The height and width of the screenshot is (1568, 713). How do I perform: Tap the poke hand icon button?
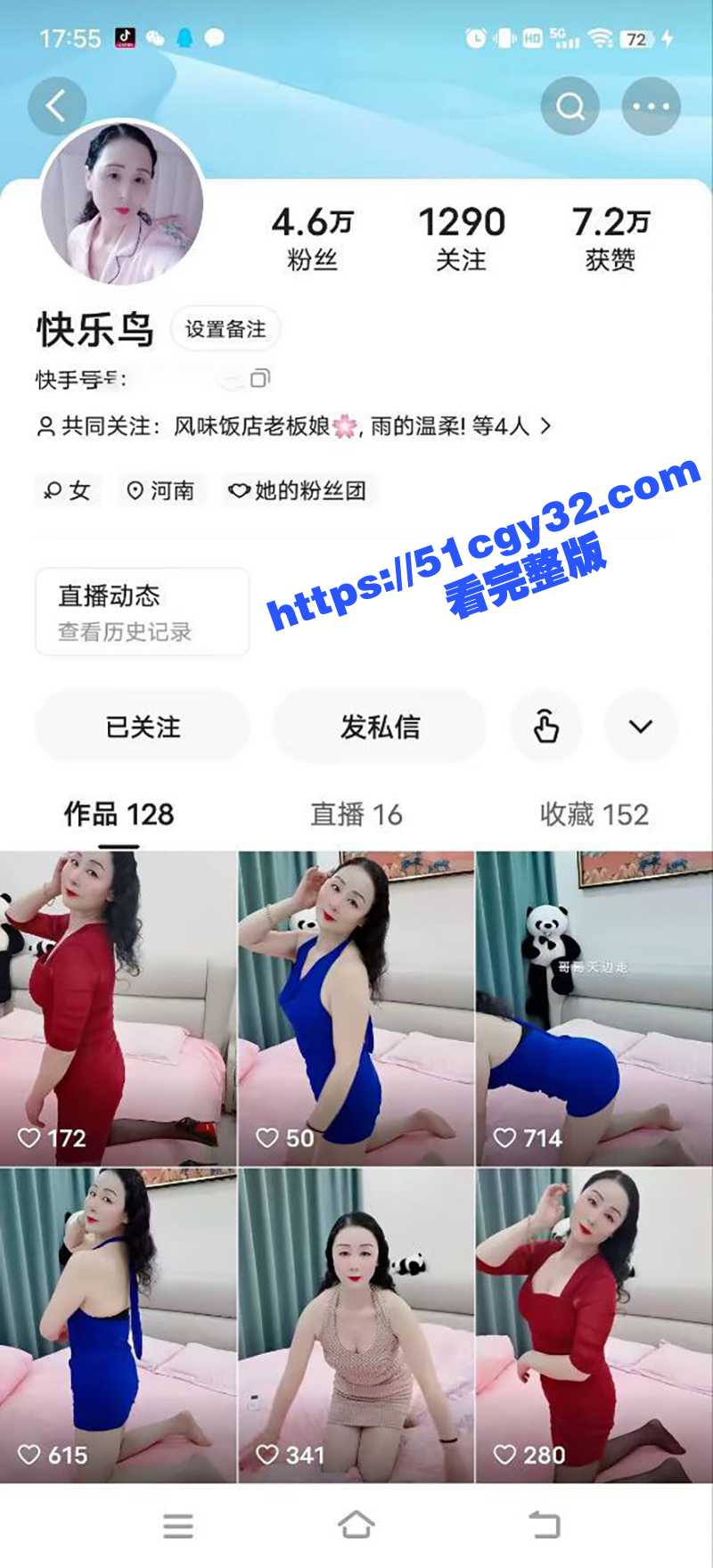[545, 727]
